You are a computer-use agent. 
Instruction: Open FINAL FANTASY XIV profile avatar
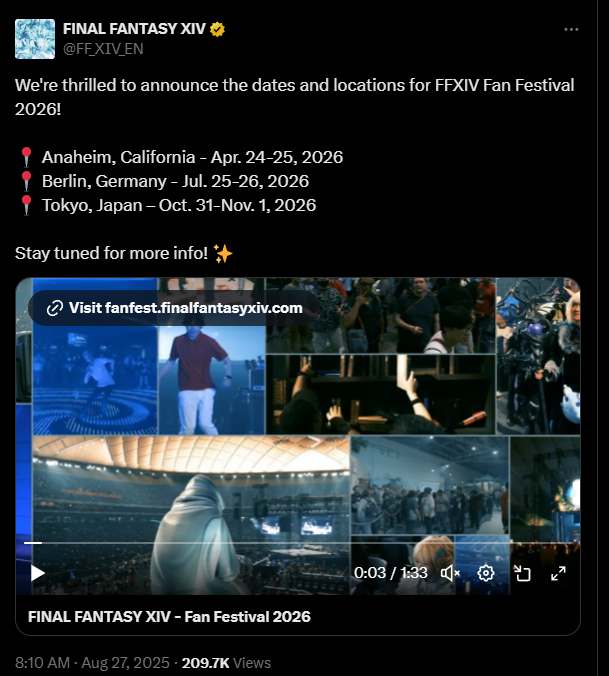34,38
